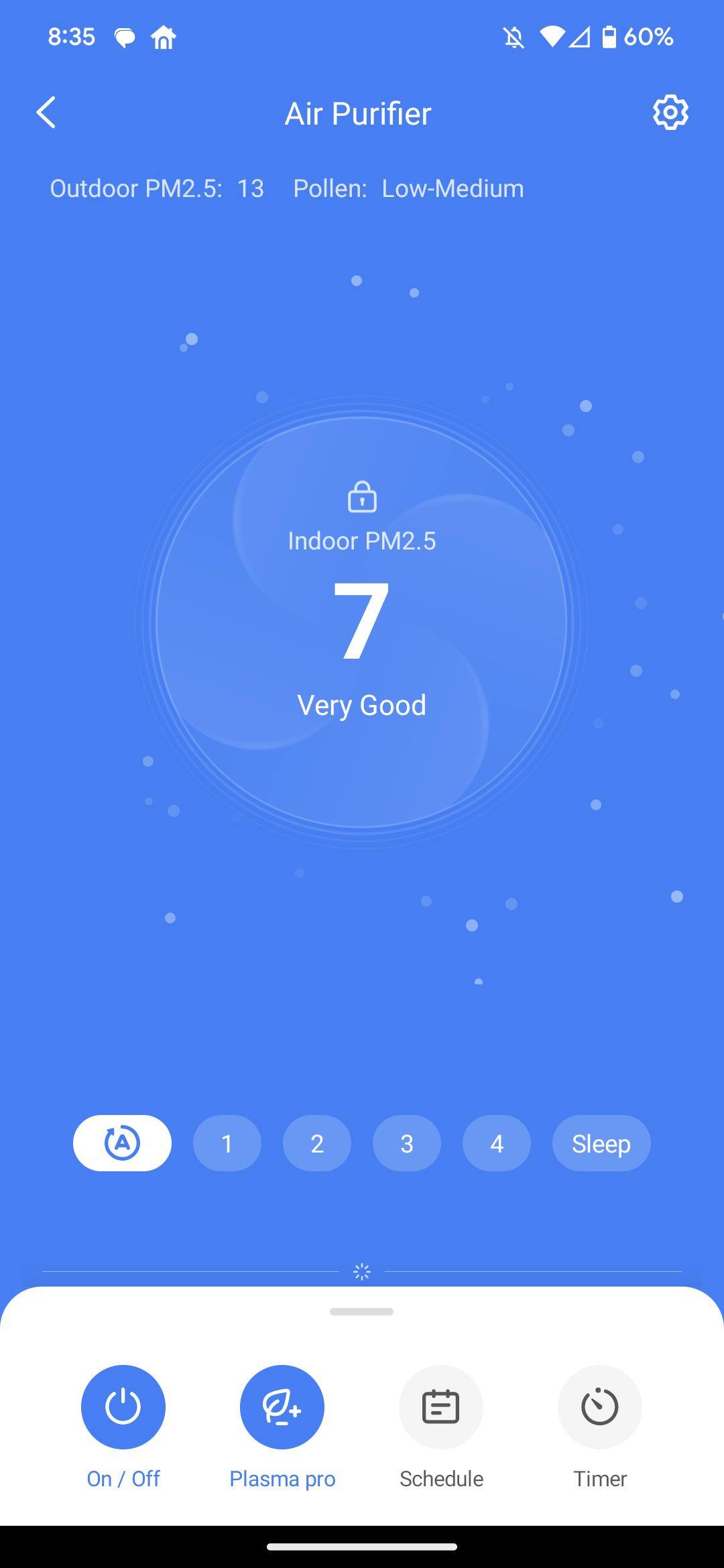Set fan speed to 2

317,1143
